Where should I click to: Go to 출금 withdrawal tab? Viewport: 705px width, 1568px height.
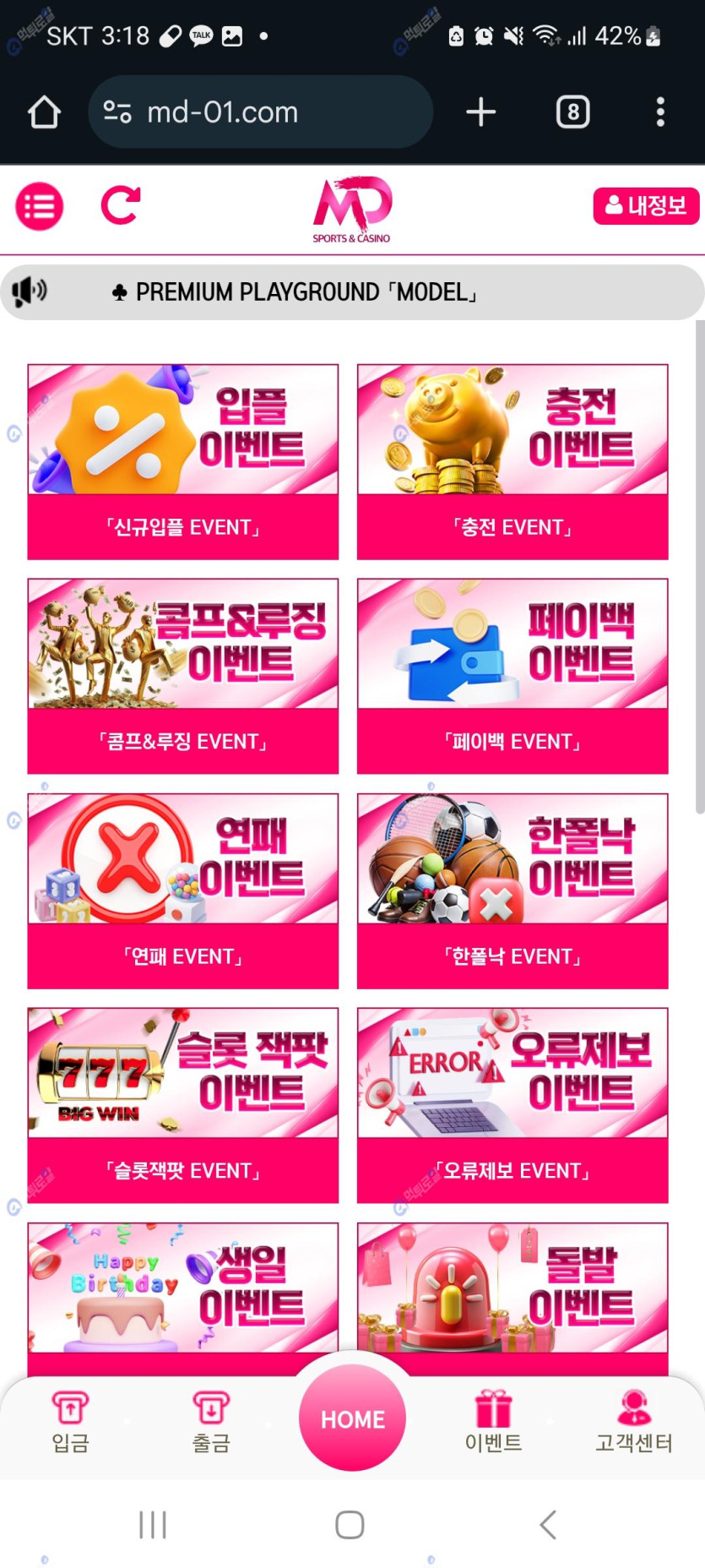click(x=211, y=1423)
